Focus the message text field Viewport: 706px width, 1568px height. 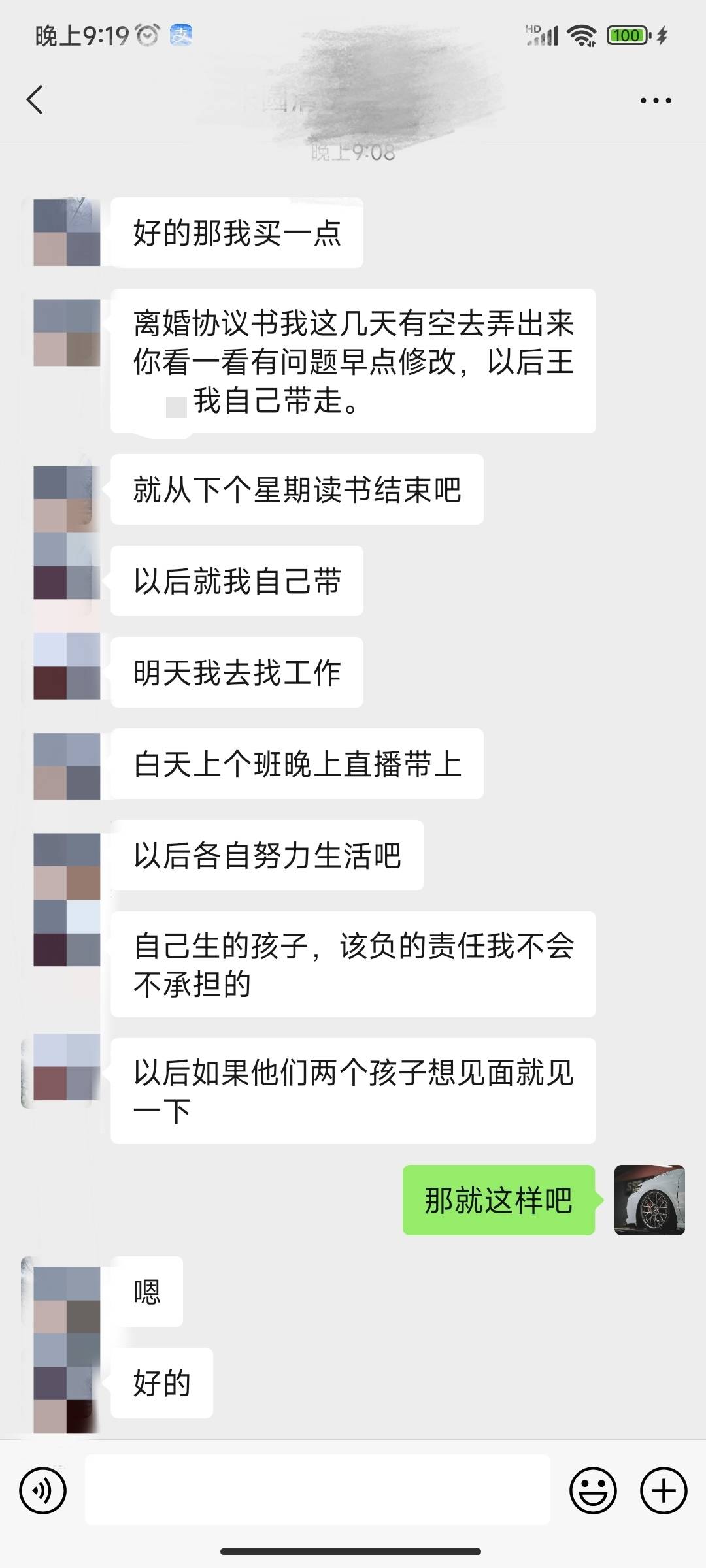point(318,1491)
